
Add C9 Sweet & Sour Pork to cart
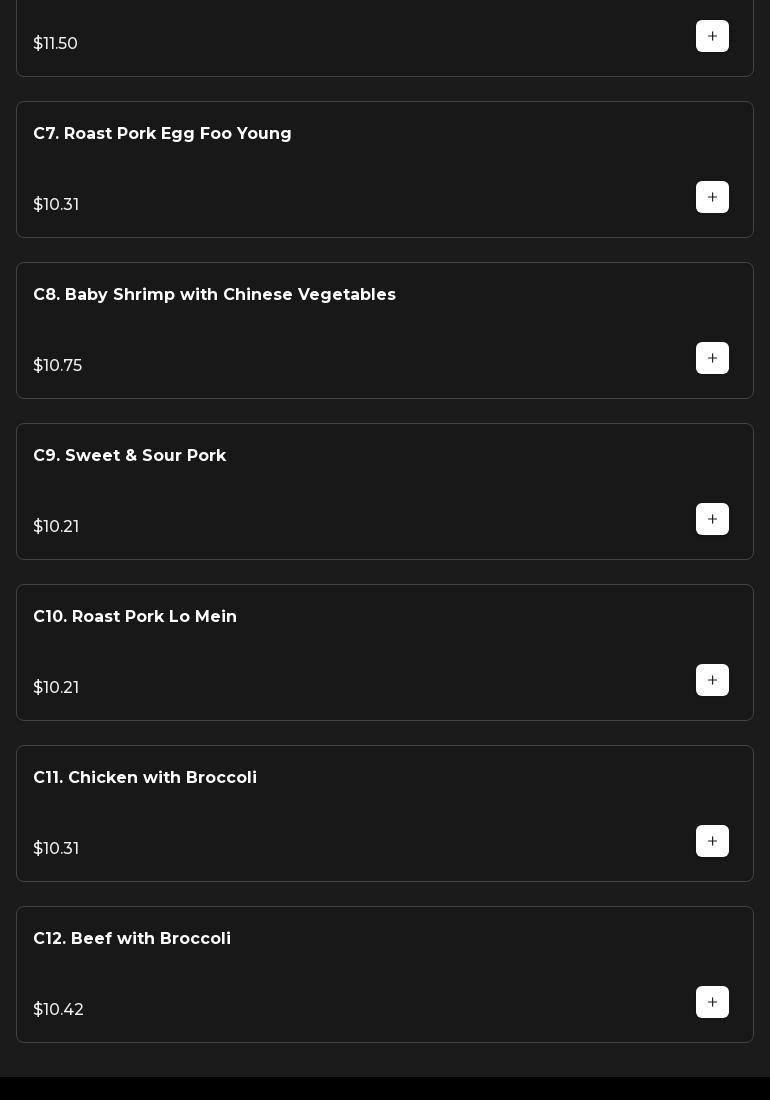coord(712,519)
